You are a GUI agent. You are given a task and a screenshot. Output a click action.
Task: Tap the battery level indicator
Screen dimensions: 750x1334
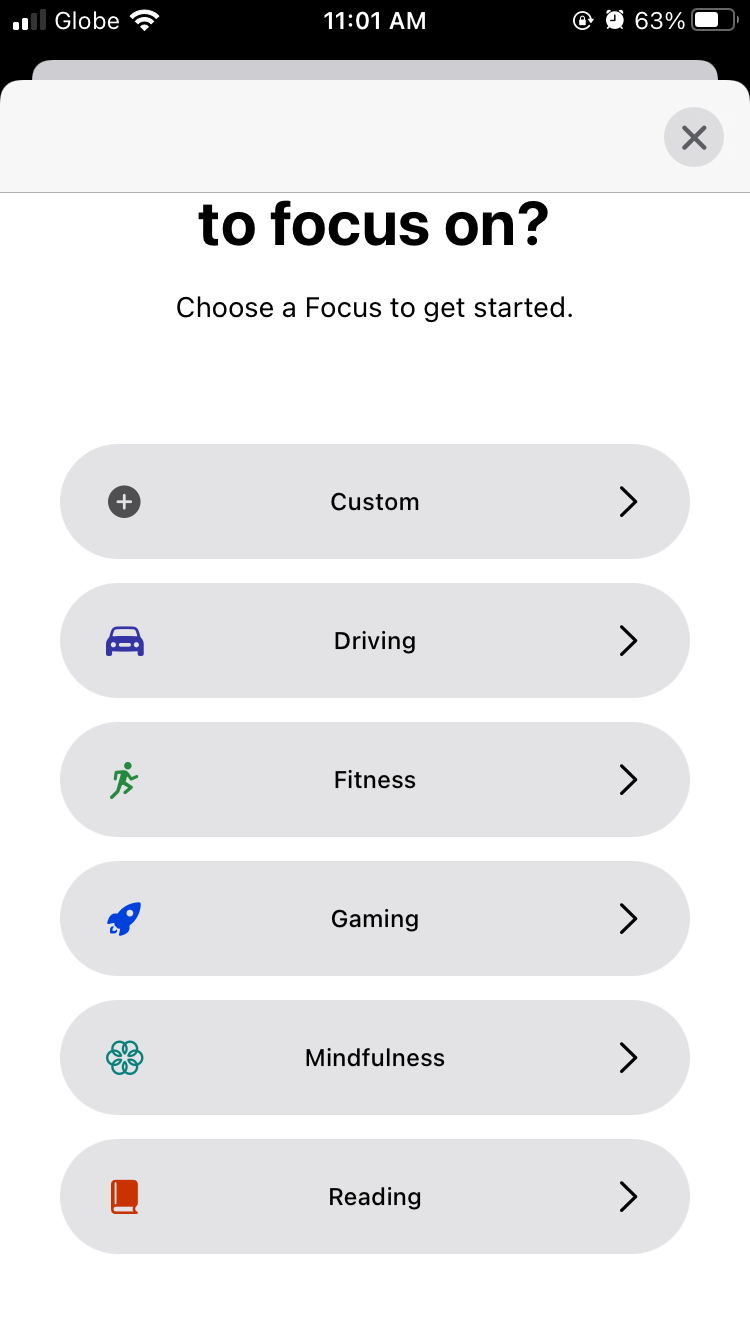click(712, 19)
